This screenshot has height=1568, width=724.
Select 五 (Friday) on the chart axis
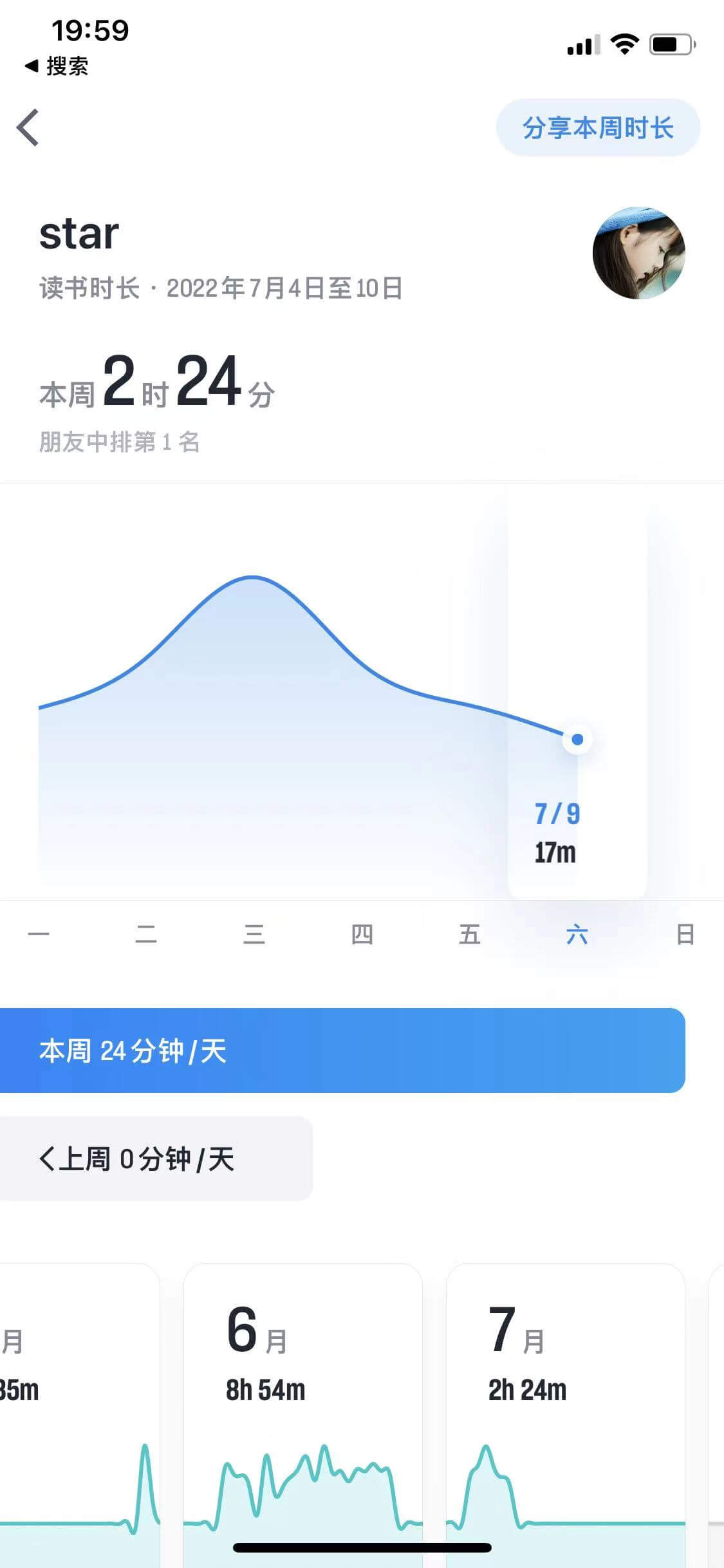click(x=469, y=934)
